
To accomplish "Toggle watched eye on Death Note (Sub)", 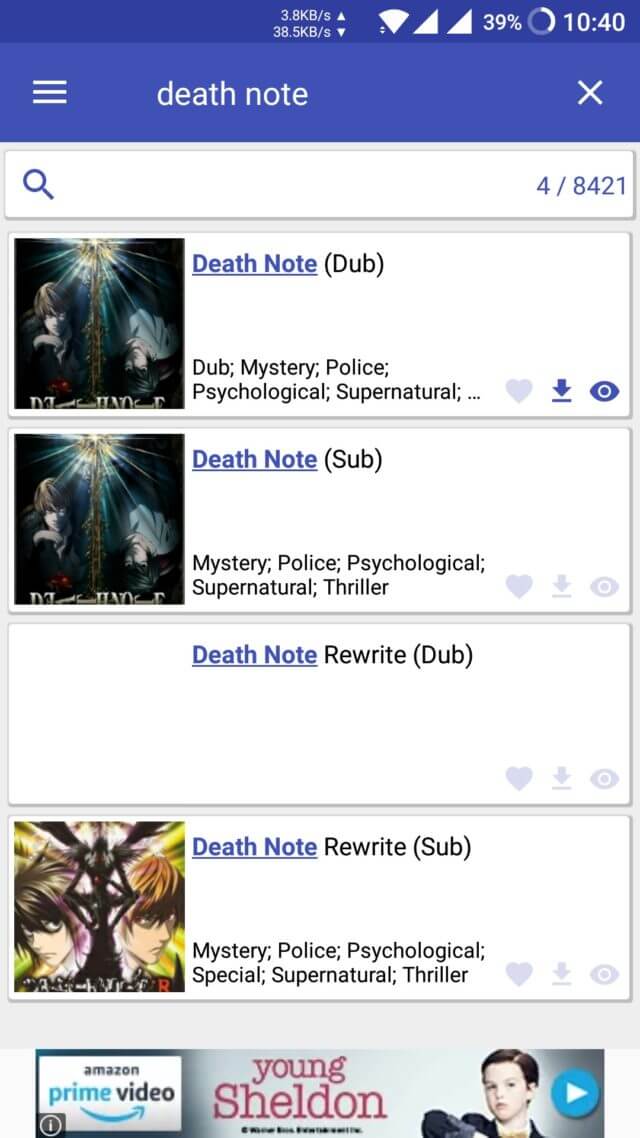I will pyautogui.click(x=604, y=586).
